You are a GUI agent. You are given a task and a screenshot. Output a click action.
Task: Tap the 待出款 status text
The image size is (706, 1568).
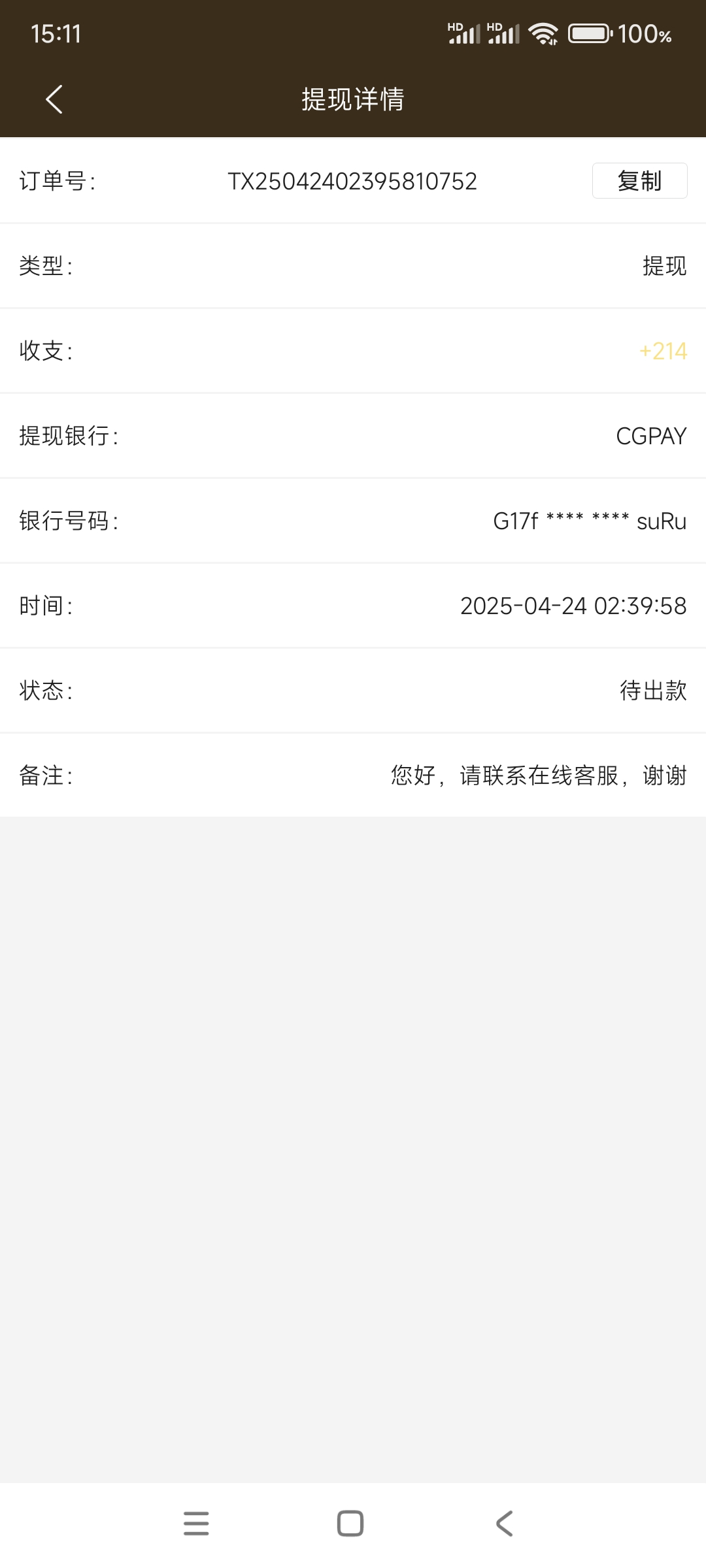pos(654,691)
